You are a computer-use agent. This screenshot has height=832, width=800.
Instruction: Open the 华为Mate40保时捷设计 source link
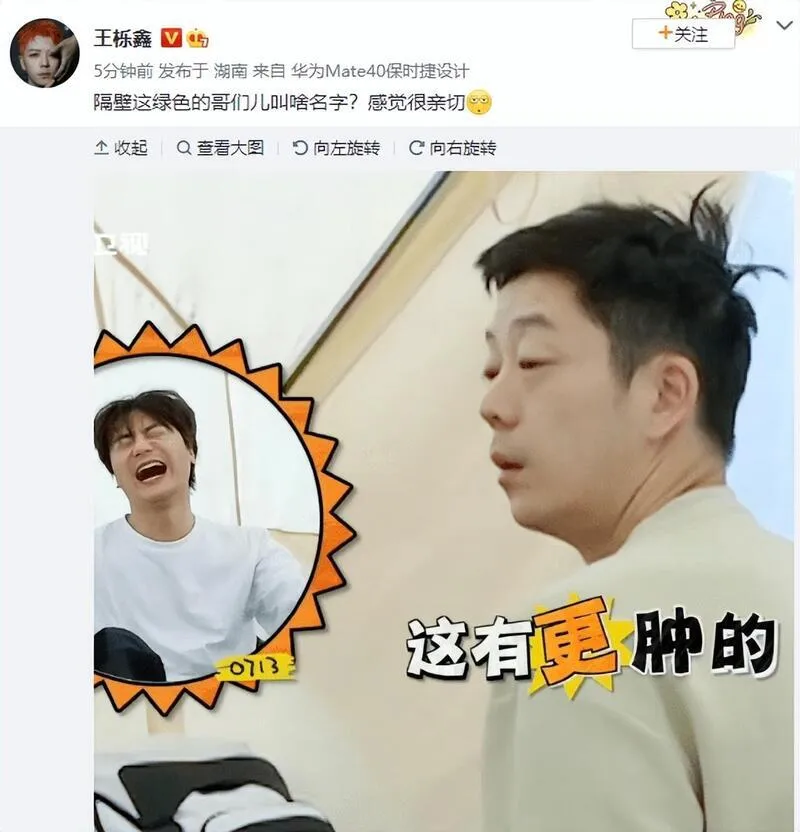tap(379, 71)
